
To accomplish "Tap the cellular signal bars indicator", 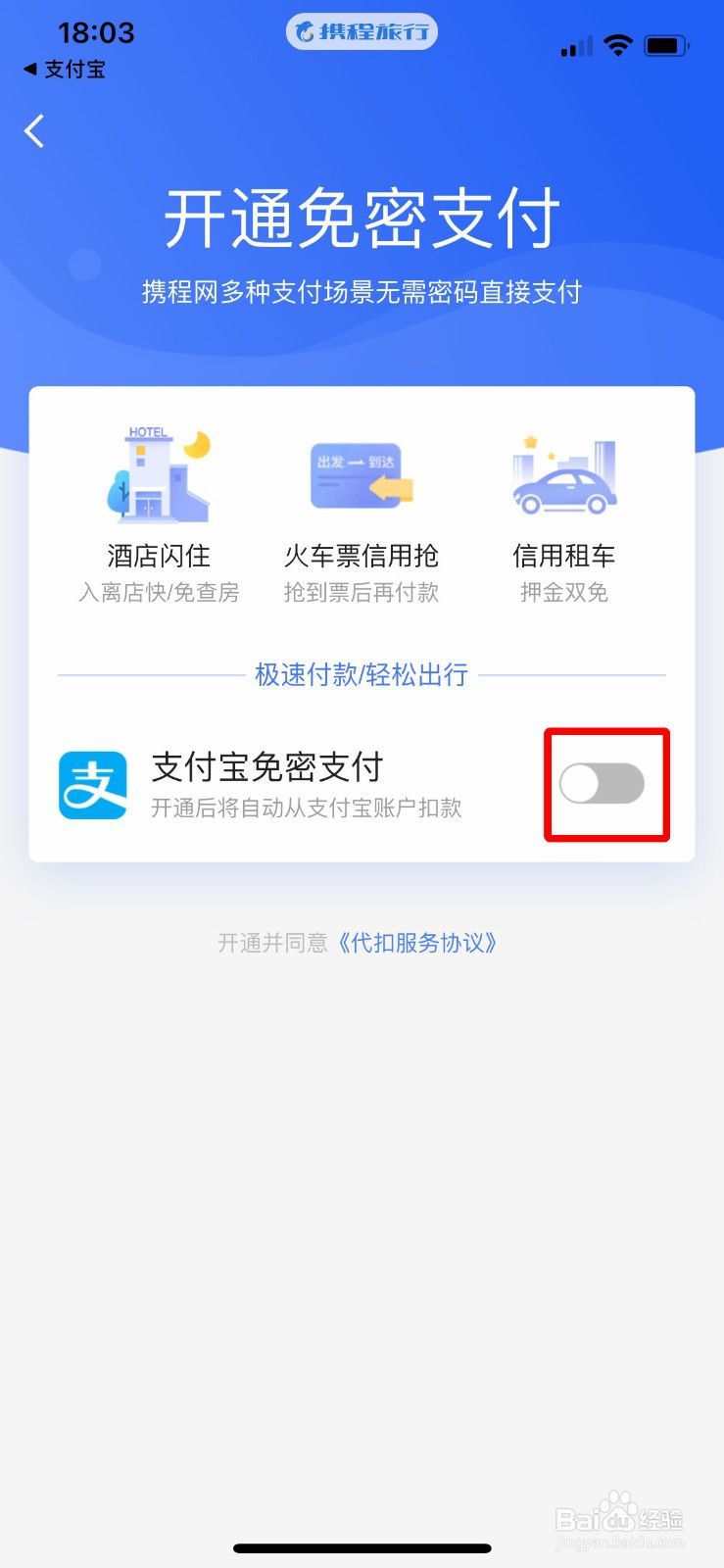I will 576,44.
